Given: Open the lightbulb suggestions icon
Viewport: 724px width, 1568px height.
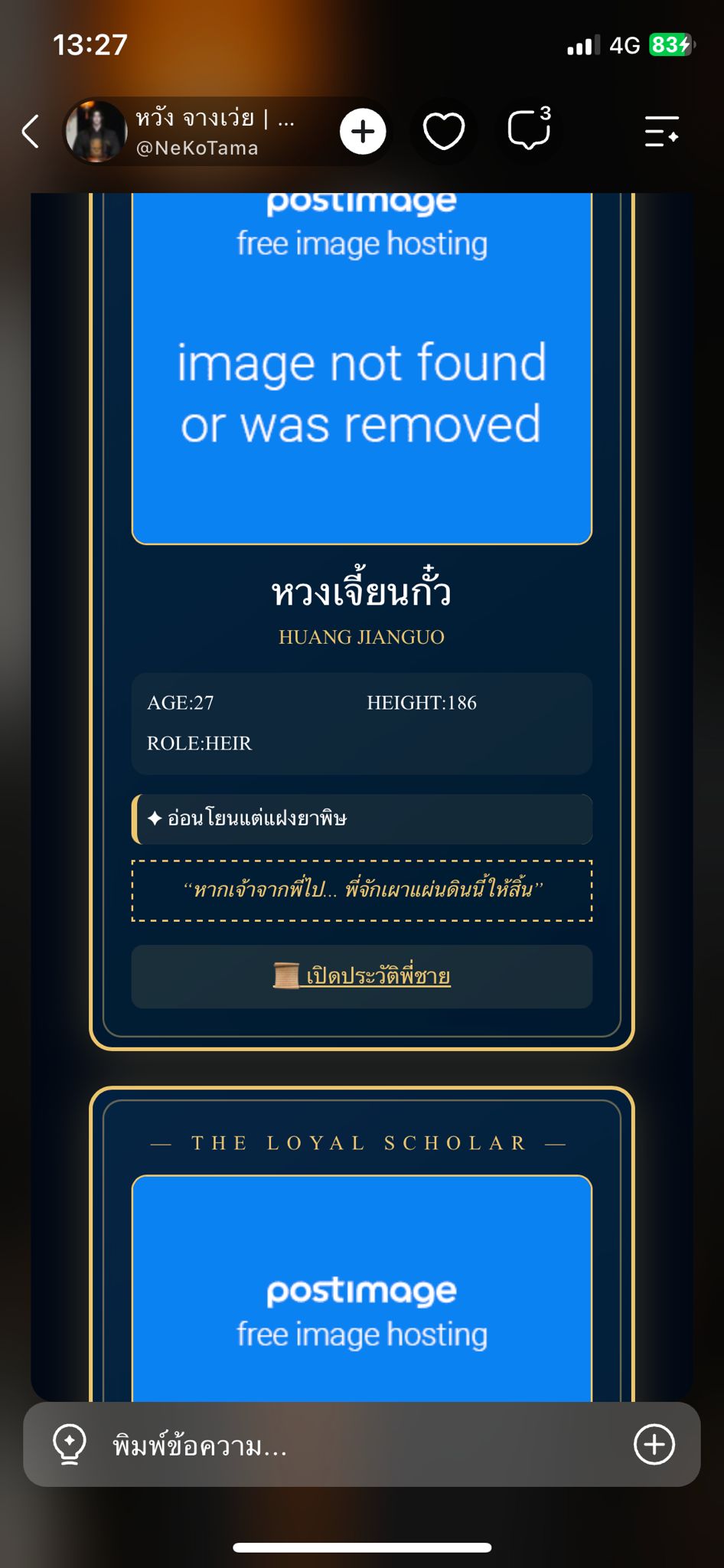Looking at the screenshot, I should tap(70, 1445).
